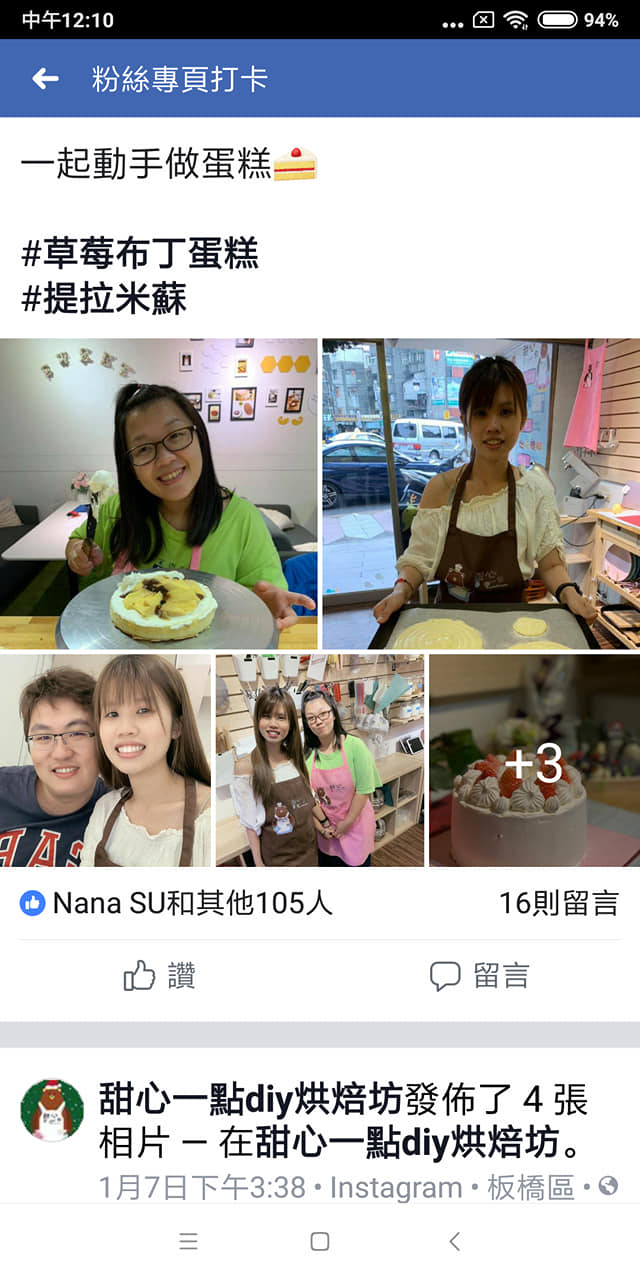Screen dimensions: 640x1280
Task: Open hashtag #提拉米蘇
Action: [104, 299]
